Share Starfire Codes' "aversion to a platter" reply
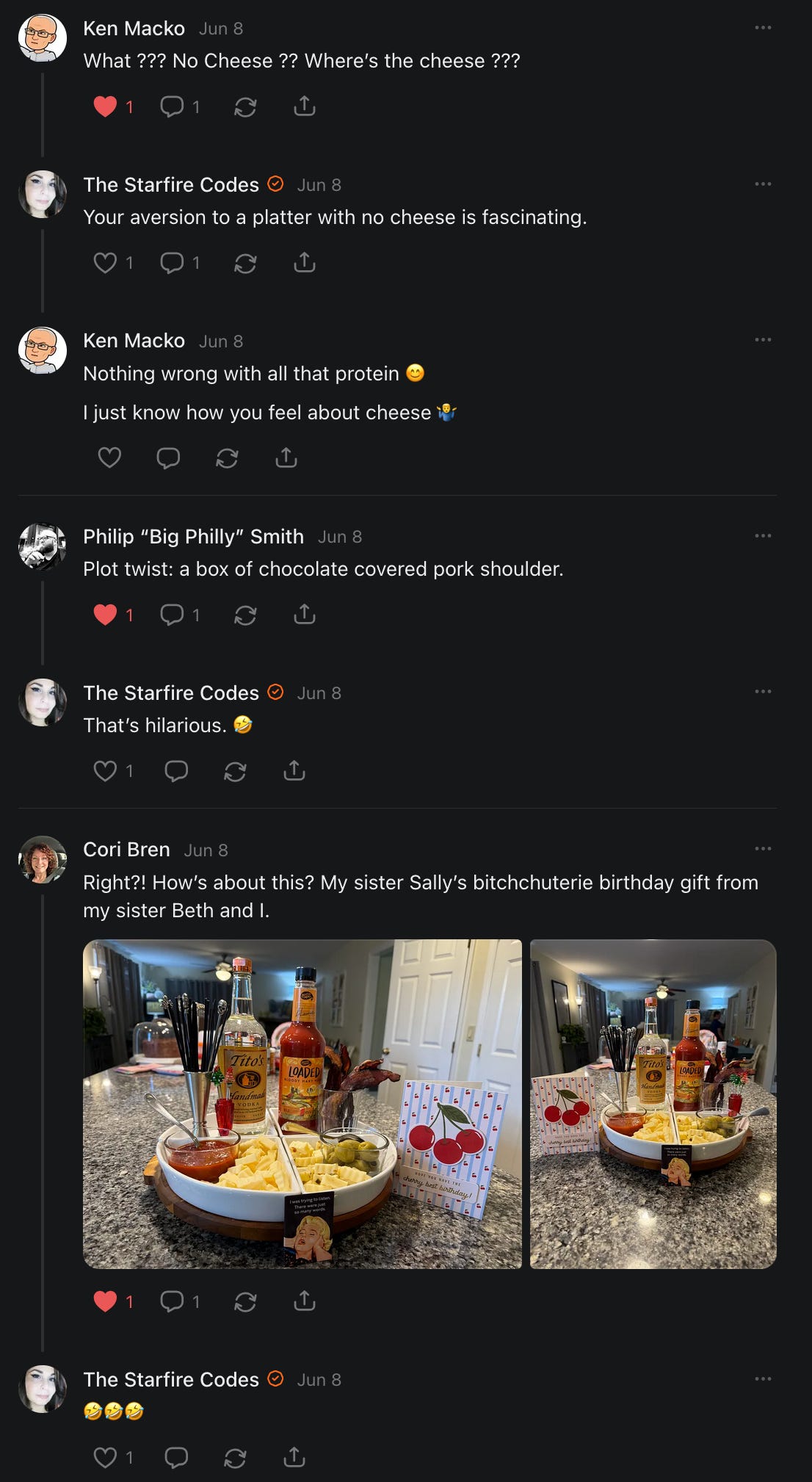This screenshot has width=812, height=1482. [x=305, y=262]
